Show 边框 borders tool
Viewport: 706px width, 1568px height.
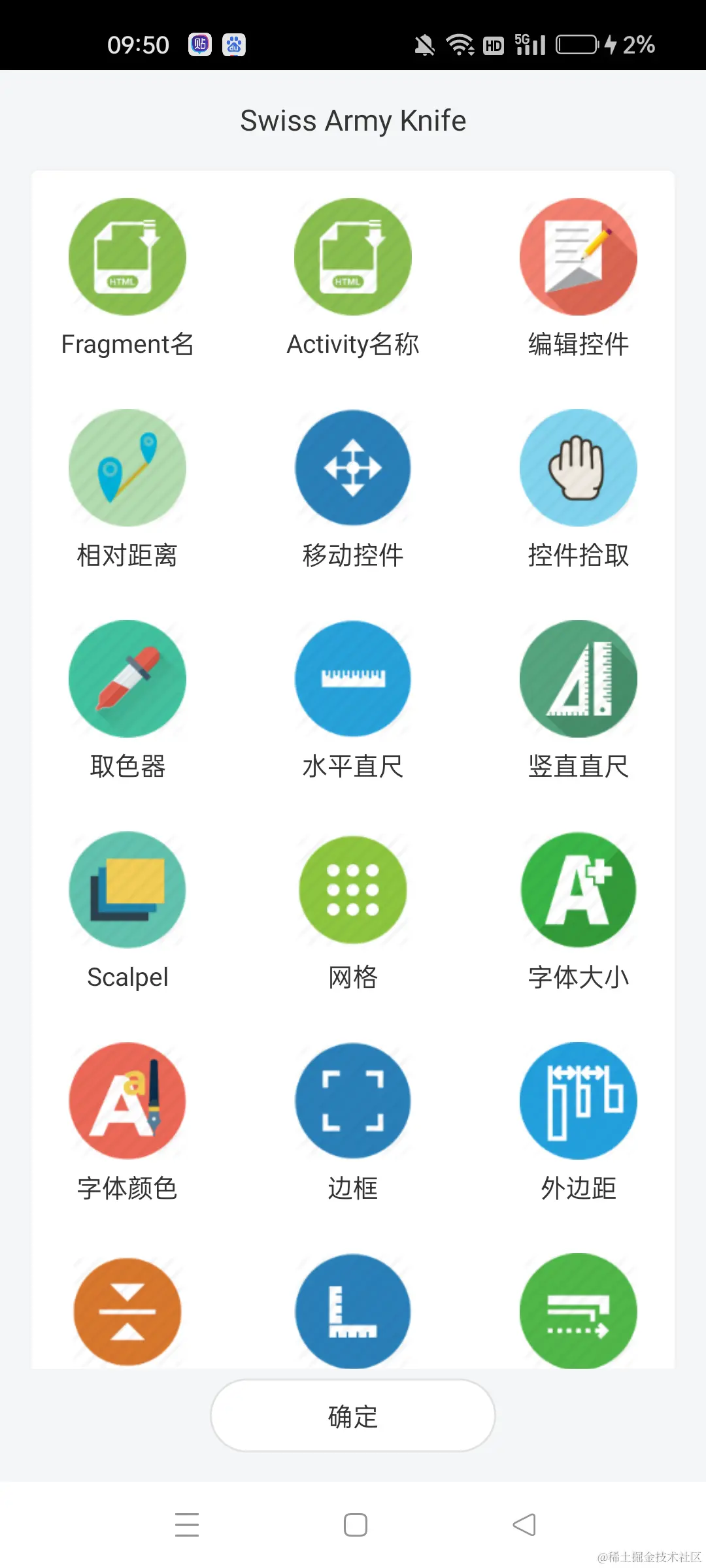pyautogui.click(x=353, y=1101)
